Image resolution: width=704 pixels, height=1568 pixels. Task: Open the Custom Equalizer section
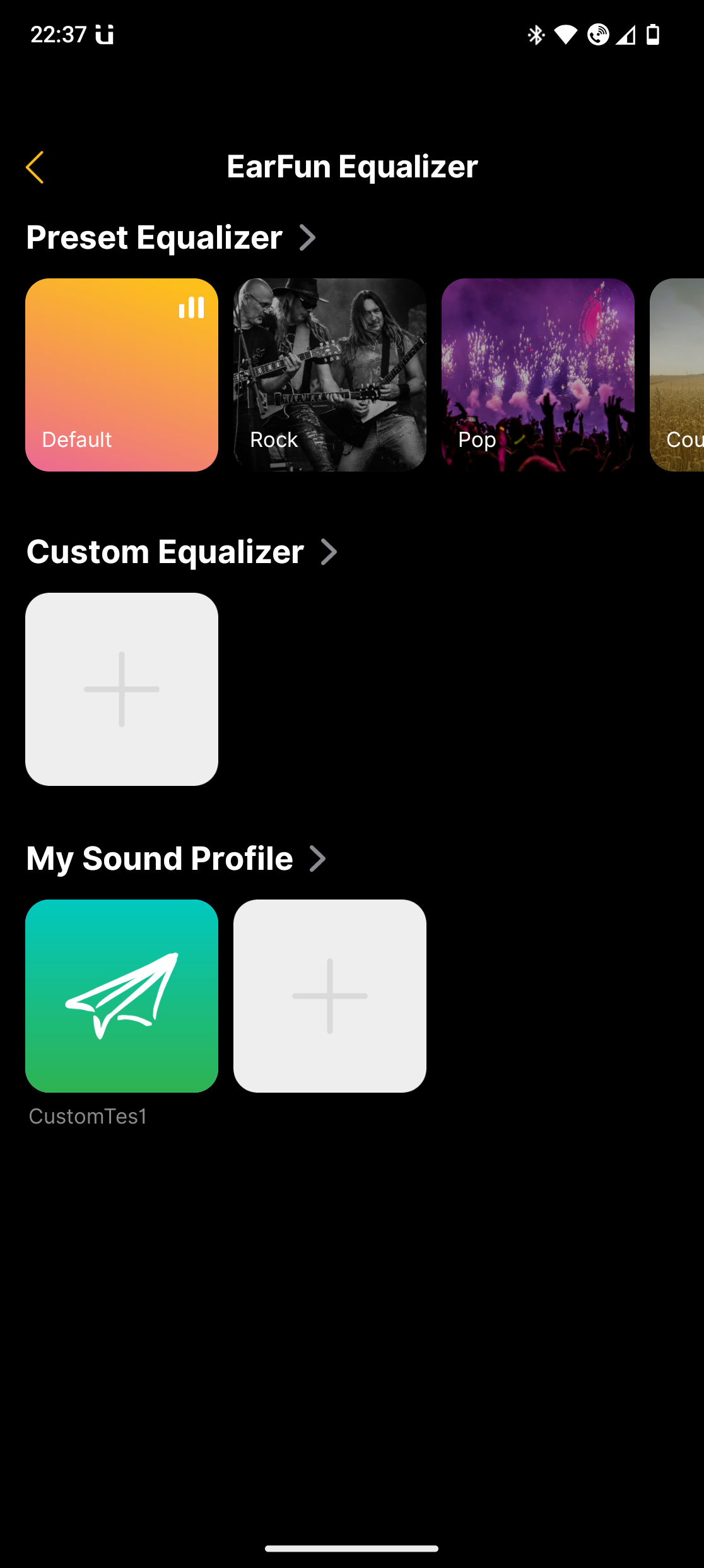(x=329, y=552)
